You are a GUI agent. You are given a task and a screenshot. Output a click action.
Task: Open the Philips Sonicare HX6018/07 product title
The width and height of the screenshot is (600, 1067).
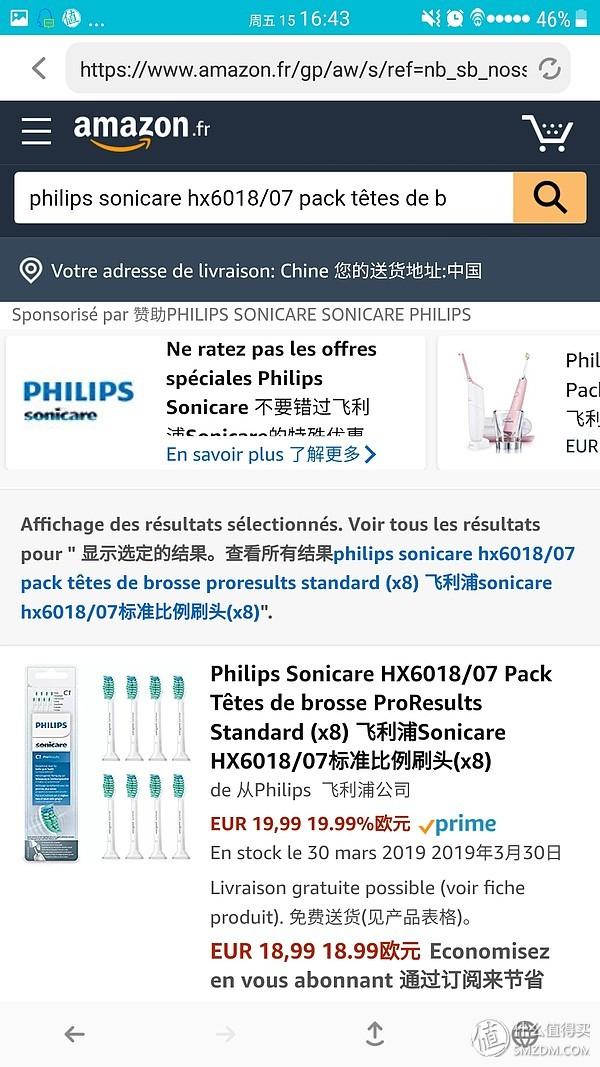380,717
